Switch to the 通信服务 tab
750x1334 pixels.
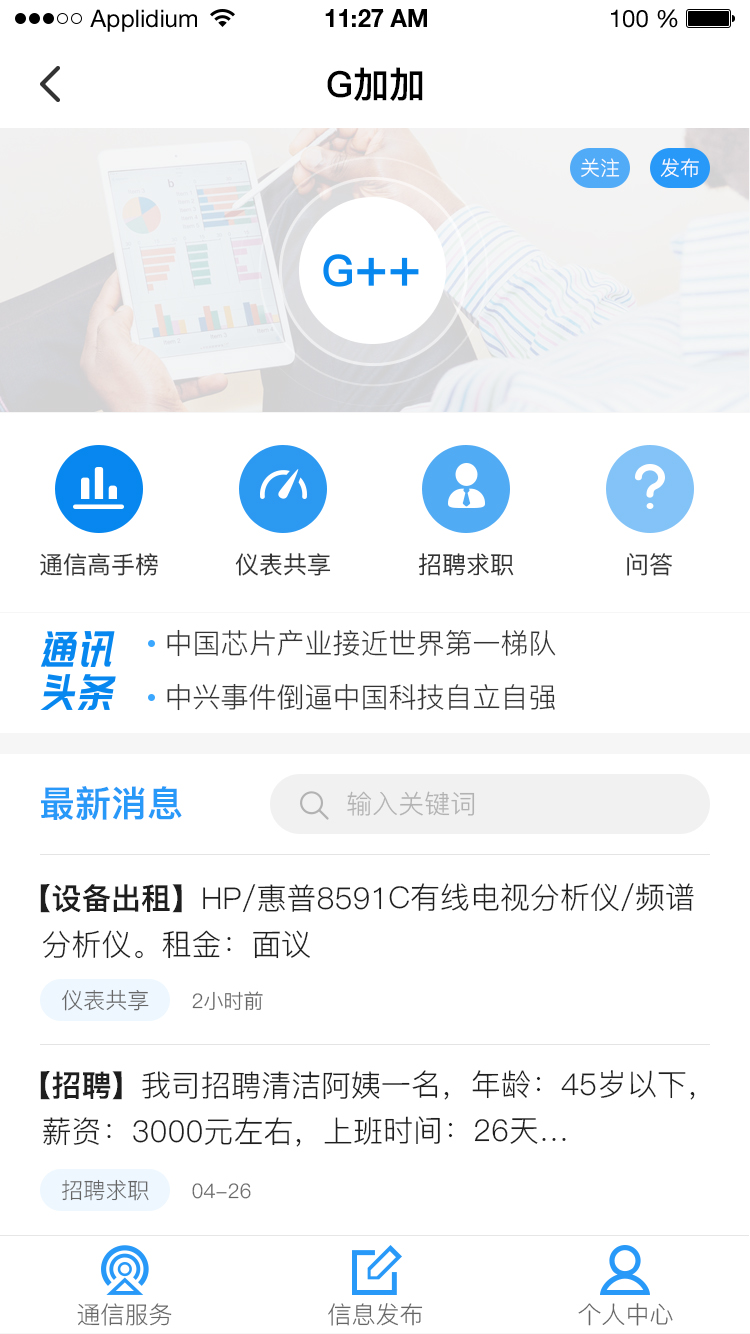coord(124,1286)
